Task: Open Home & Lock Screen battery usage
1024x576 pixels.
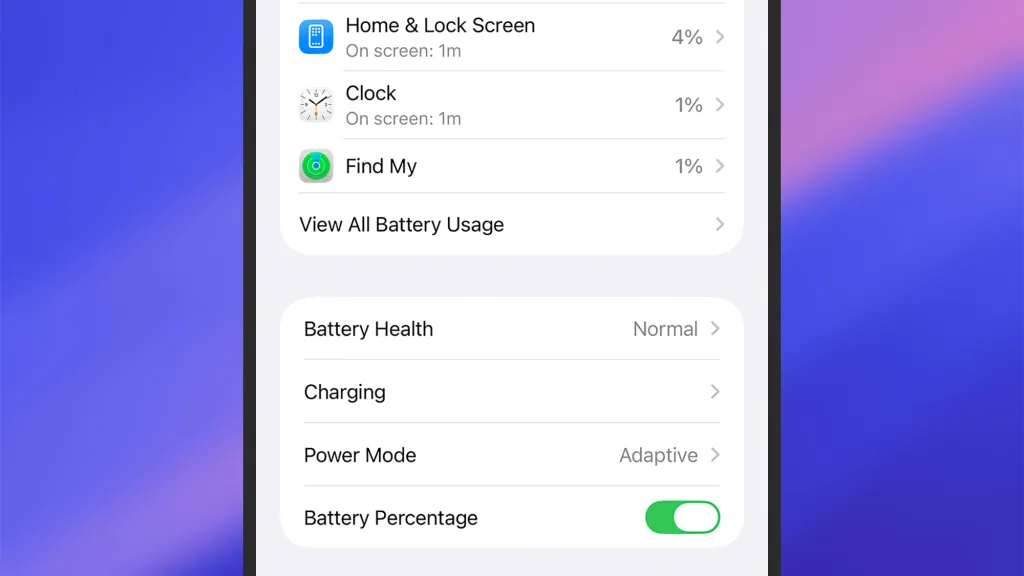Action: point(511,37)
